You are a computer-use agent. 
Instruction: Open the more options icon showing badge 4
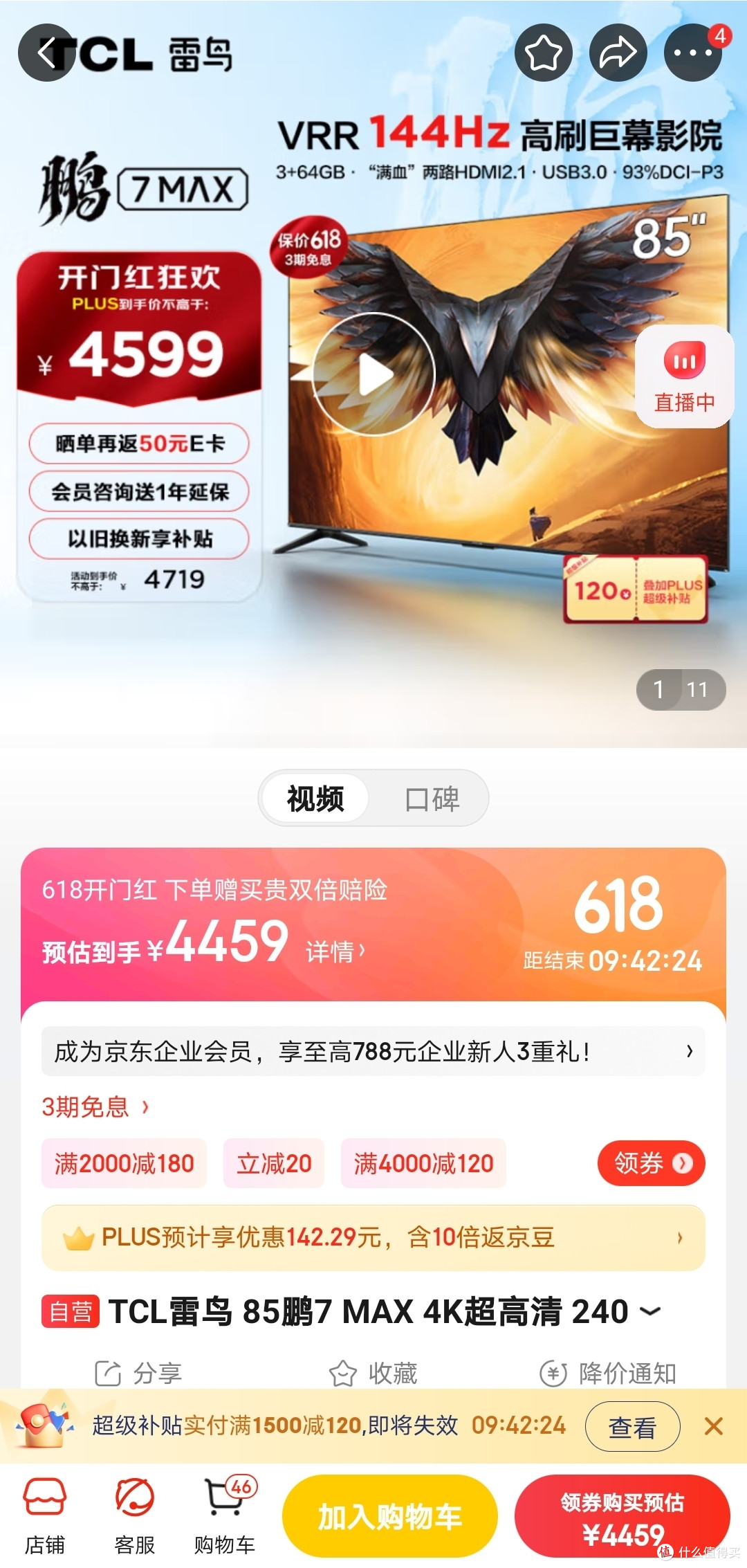tap(691, 52)
